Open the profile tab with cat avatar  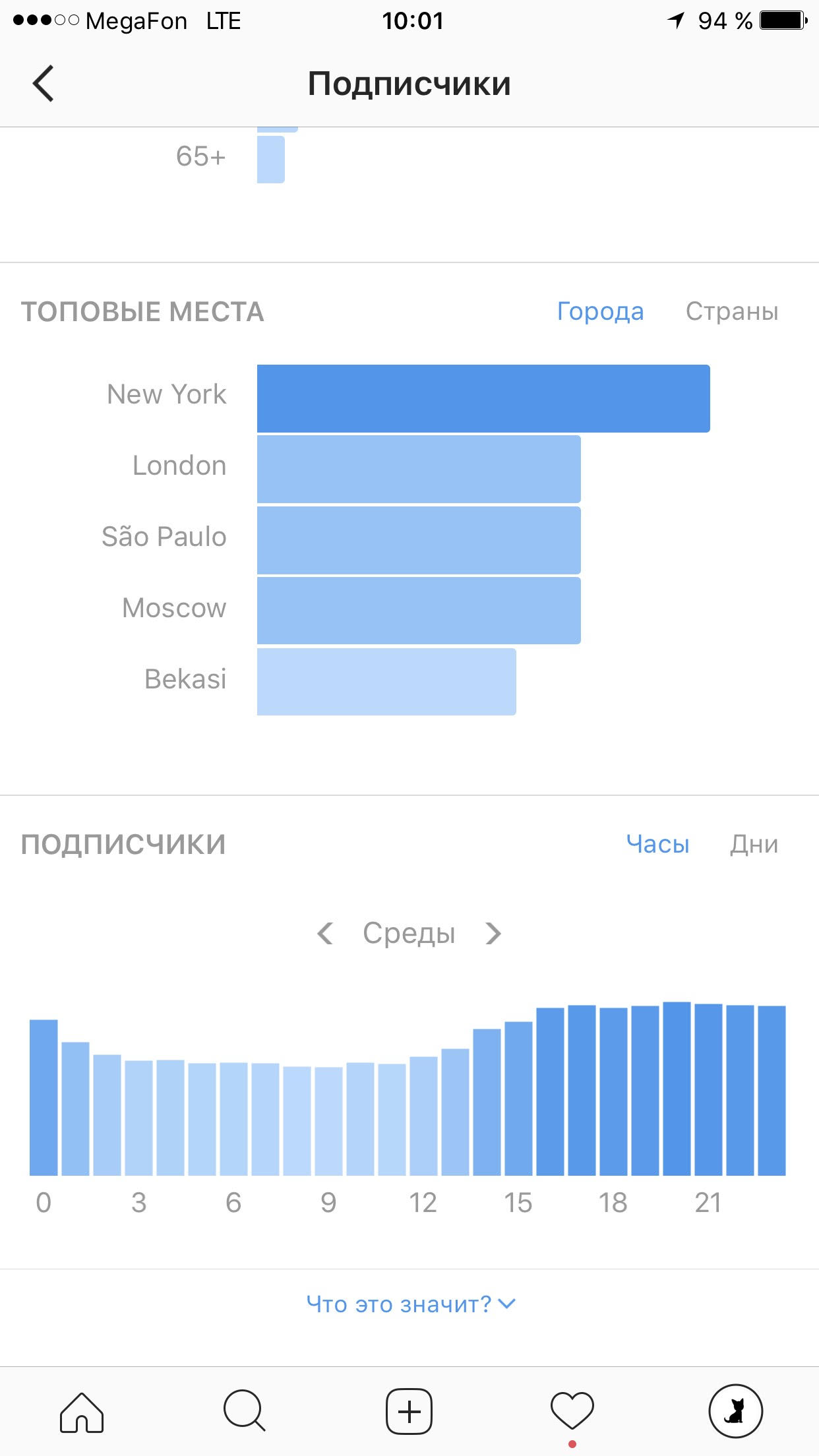[x=735, y=1412]
